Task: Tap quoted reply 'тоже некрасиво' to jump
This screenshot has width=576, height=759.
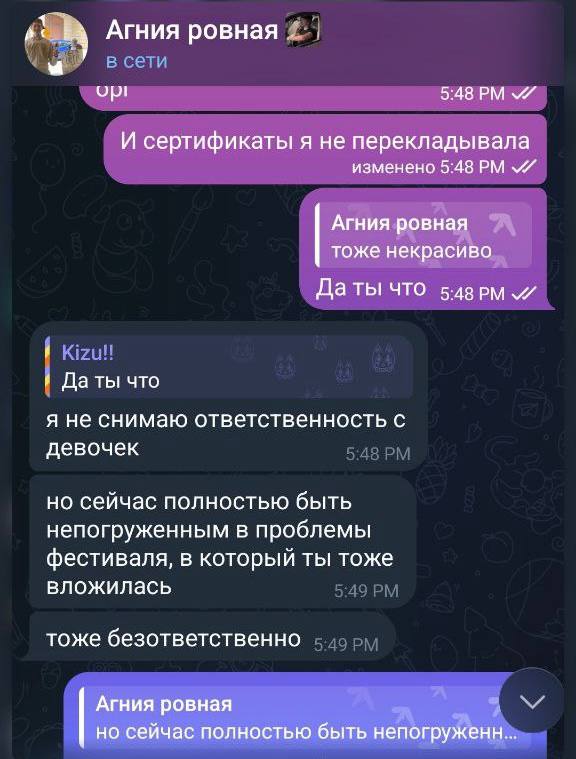Action: click(423, 235)
